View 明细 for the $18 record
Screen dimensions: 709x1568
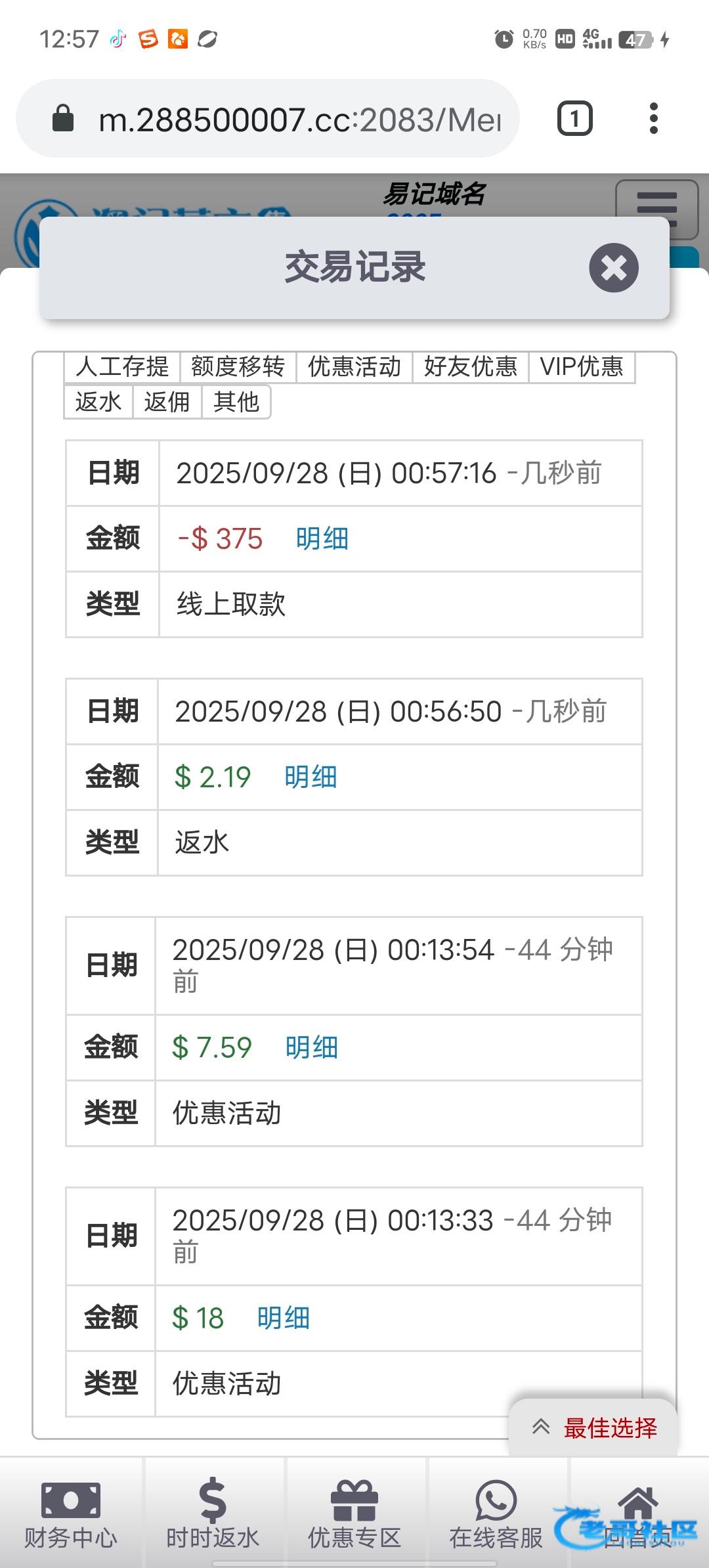point(283,1318)
